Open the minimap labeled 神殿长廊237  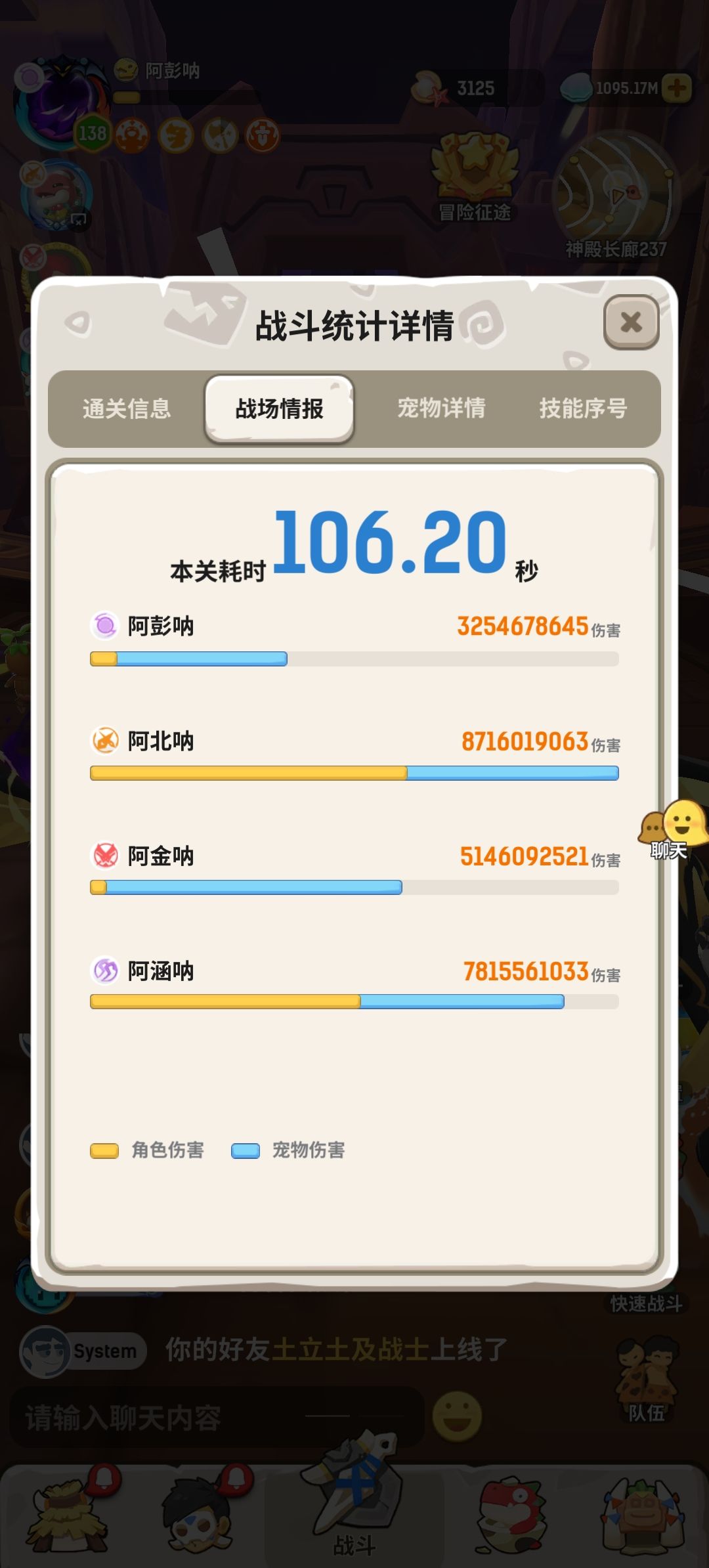click(618, 197)
